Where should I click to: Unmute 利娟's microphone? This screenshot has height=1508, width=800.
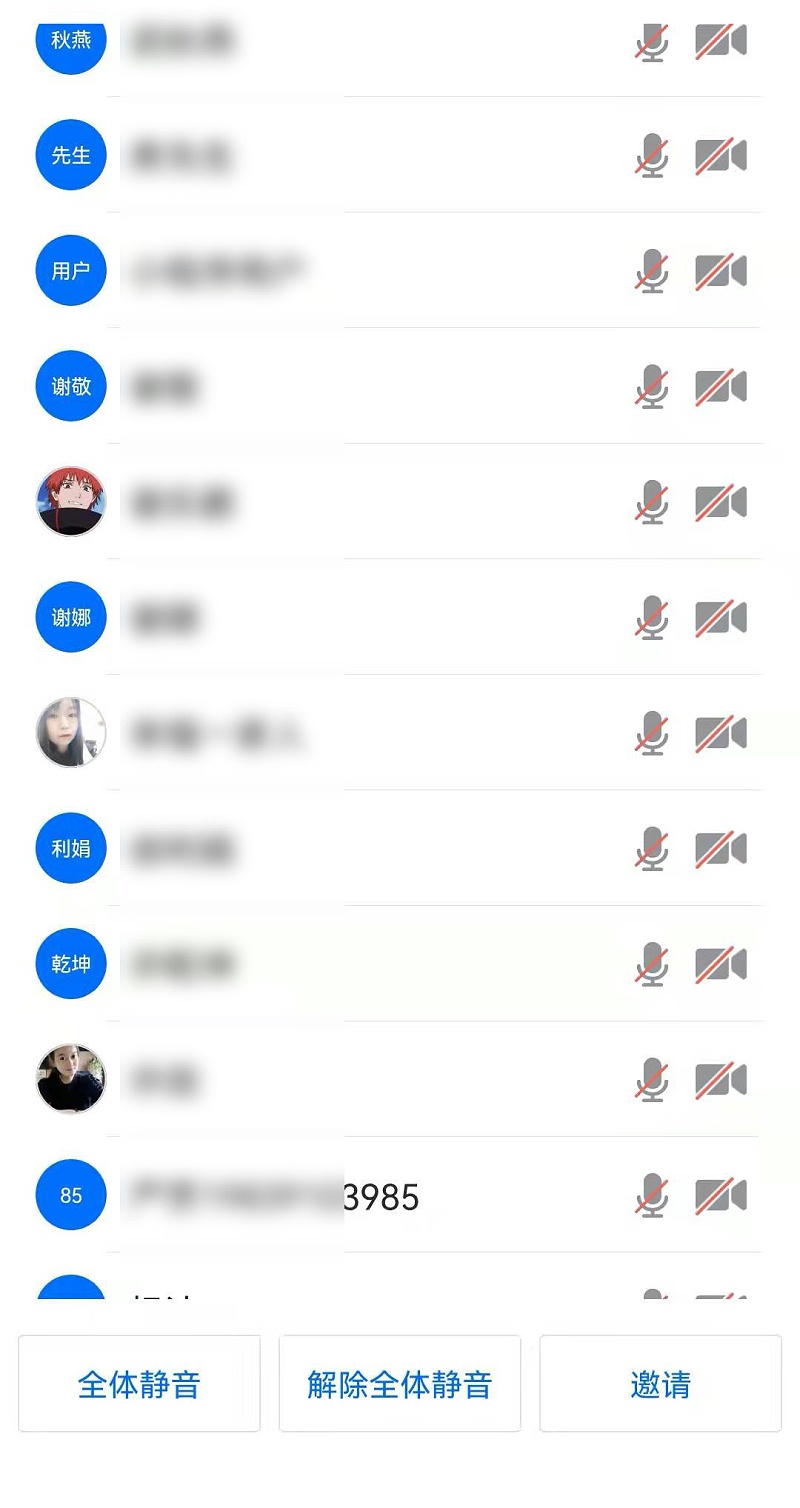click(651, 848)
